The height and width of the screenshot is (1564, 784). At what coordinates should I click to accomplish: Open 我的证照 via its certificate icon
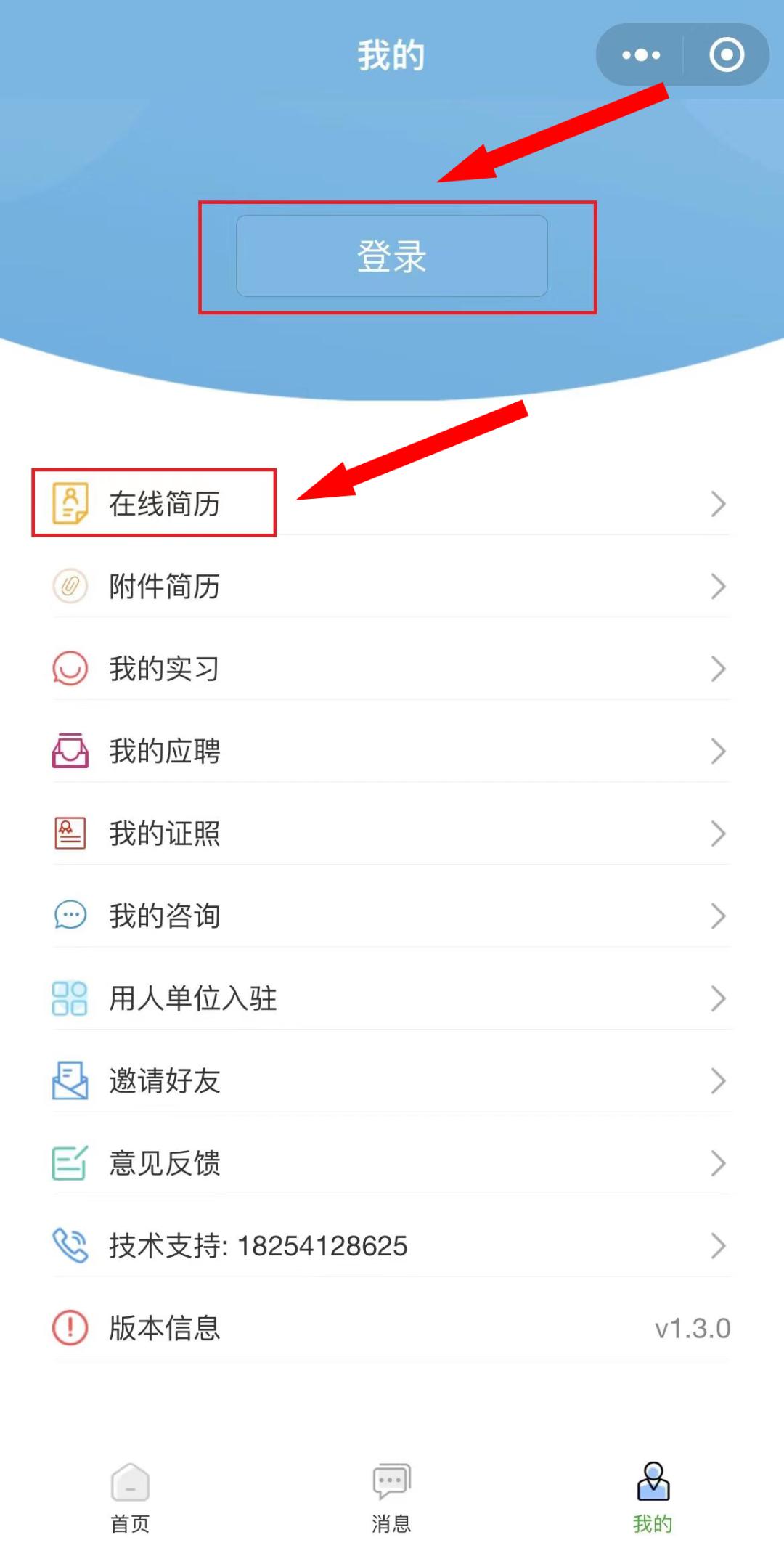pyautogui.click(x=69, y=833)
